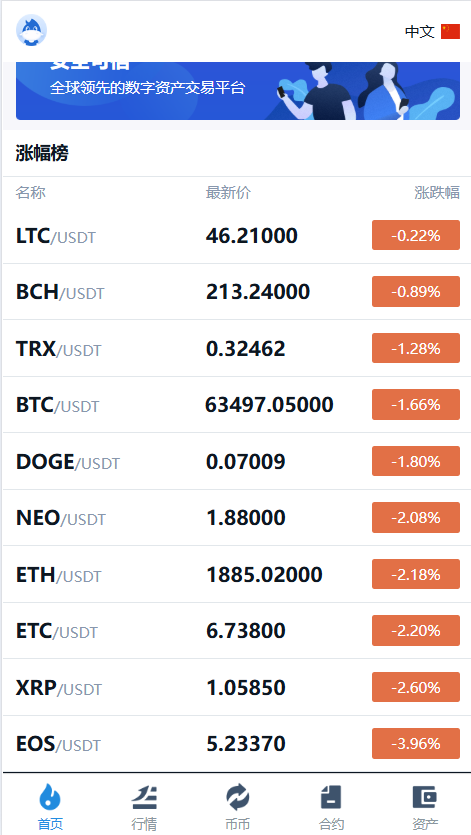Open the 合约 contracts tab

pyautogui.click(x=331, y=806)
